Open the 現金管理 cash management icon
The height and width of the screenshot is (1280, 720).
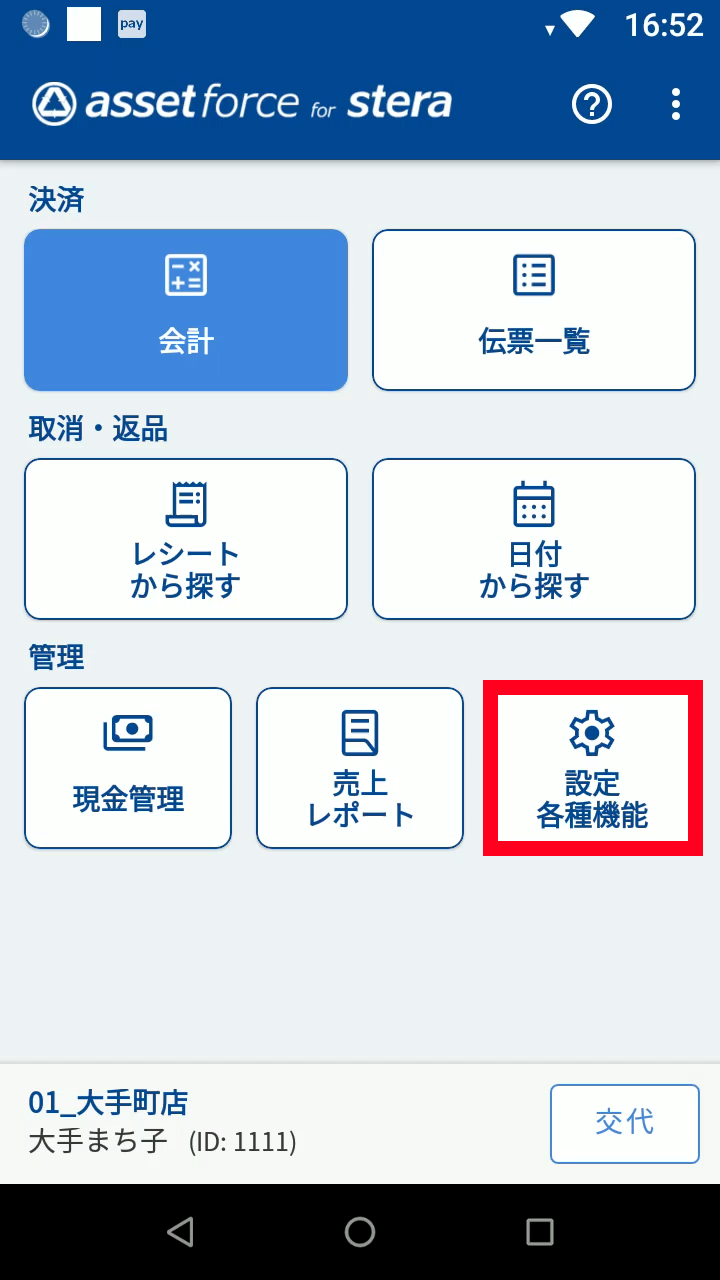[127, 731]
